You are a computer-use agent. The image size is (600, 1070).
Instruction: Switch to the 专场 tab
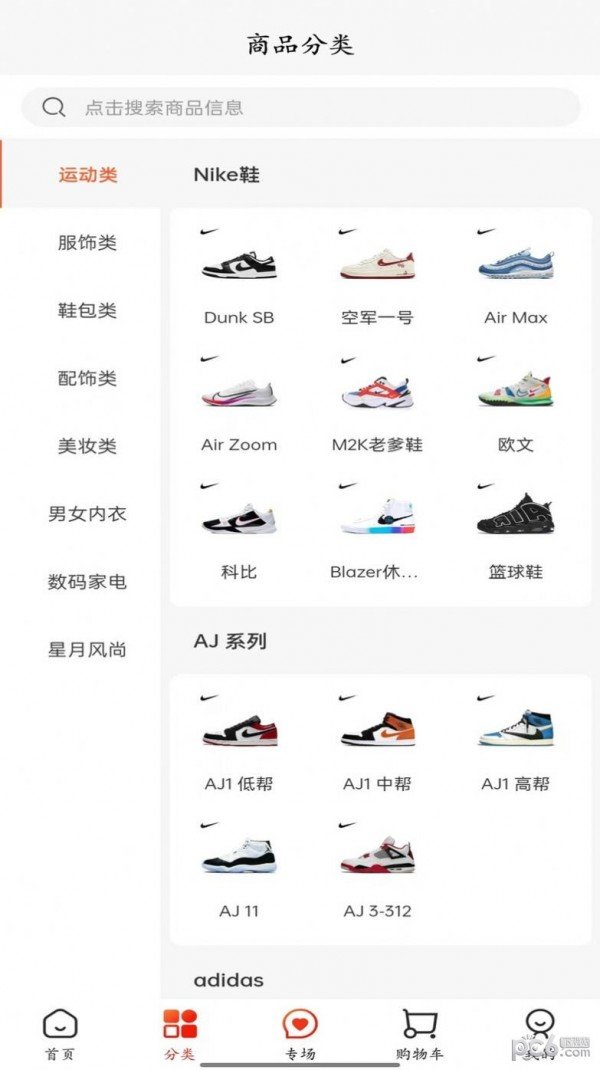pos(300,1034)
